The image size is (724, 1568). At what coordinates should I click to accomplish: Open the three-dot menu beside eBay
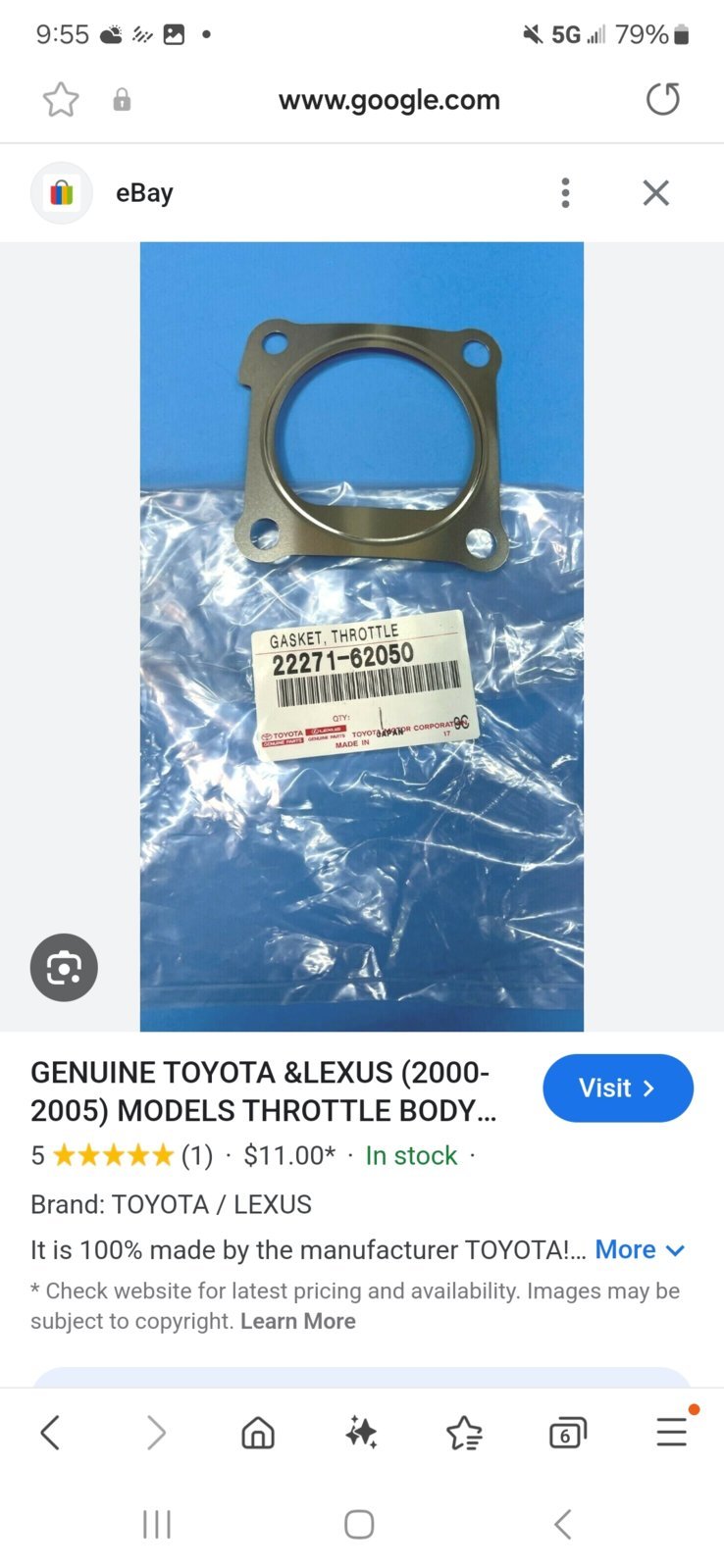565,193
